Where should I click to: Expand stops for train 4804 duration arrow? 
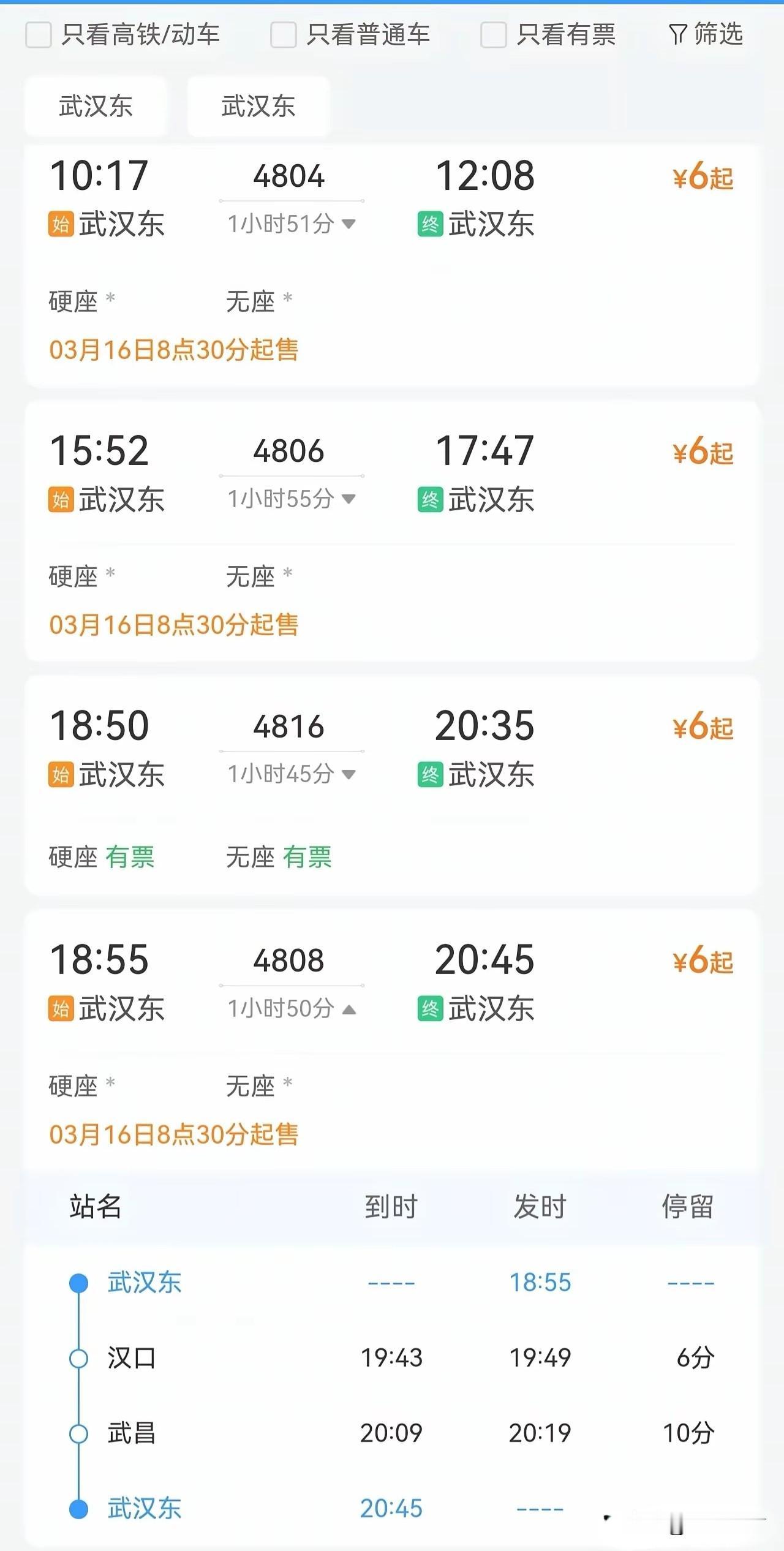click(x=348, y=225)
